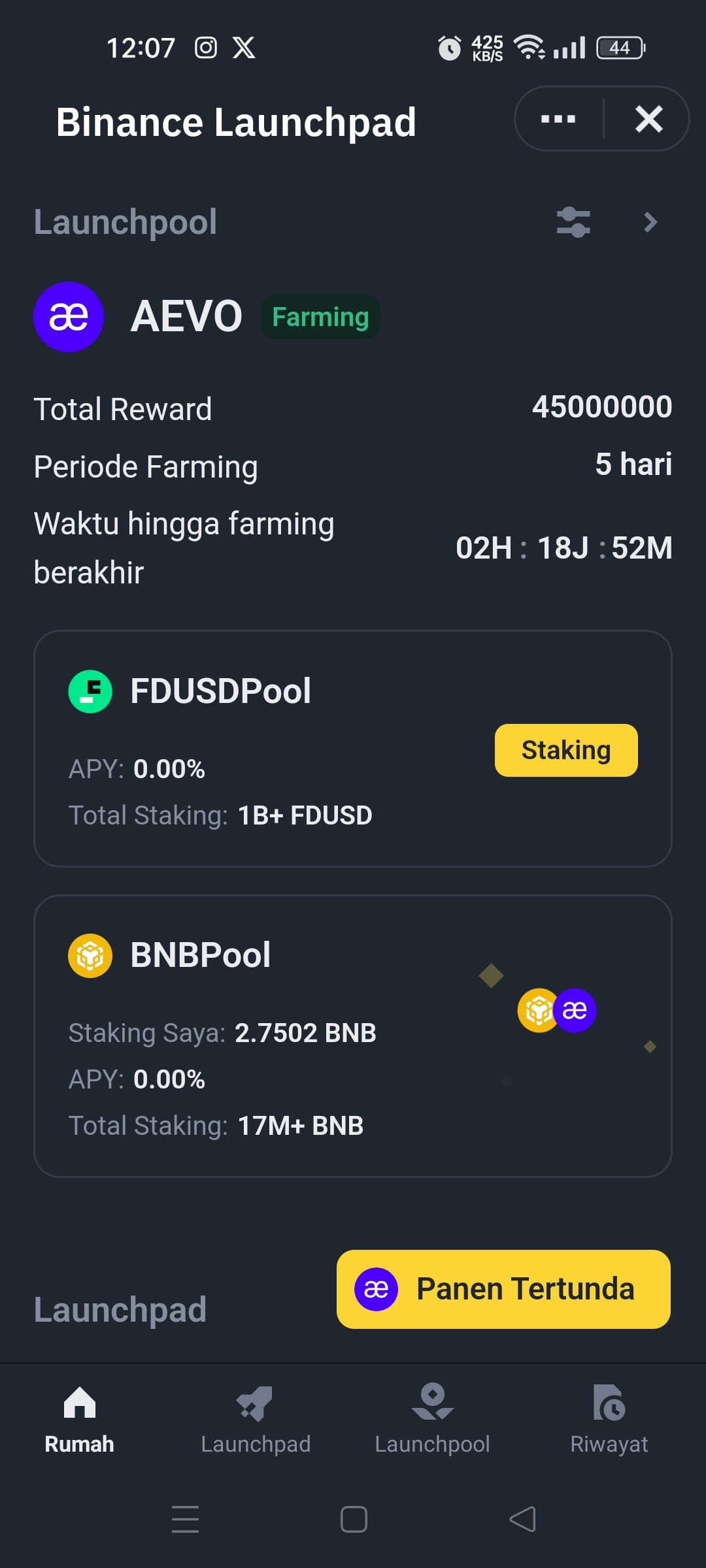Viewport: 706px width, 1568px height.
Task: Tap the Panen Tertunda button
Action: tap(503, 1288)
